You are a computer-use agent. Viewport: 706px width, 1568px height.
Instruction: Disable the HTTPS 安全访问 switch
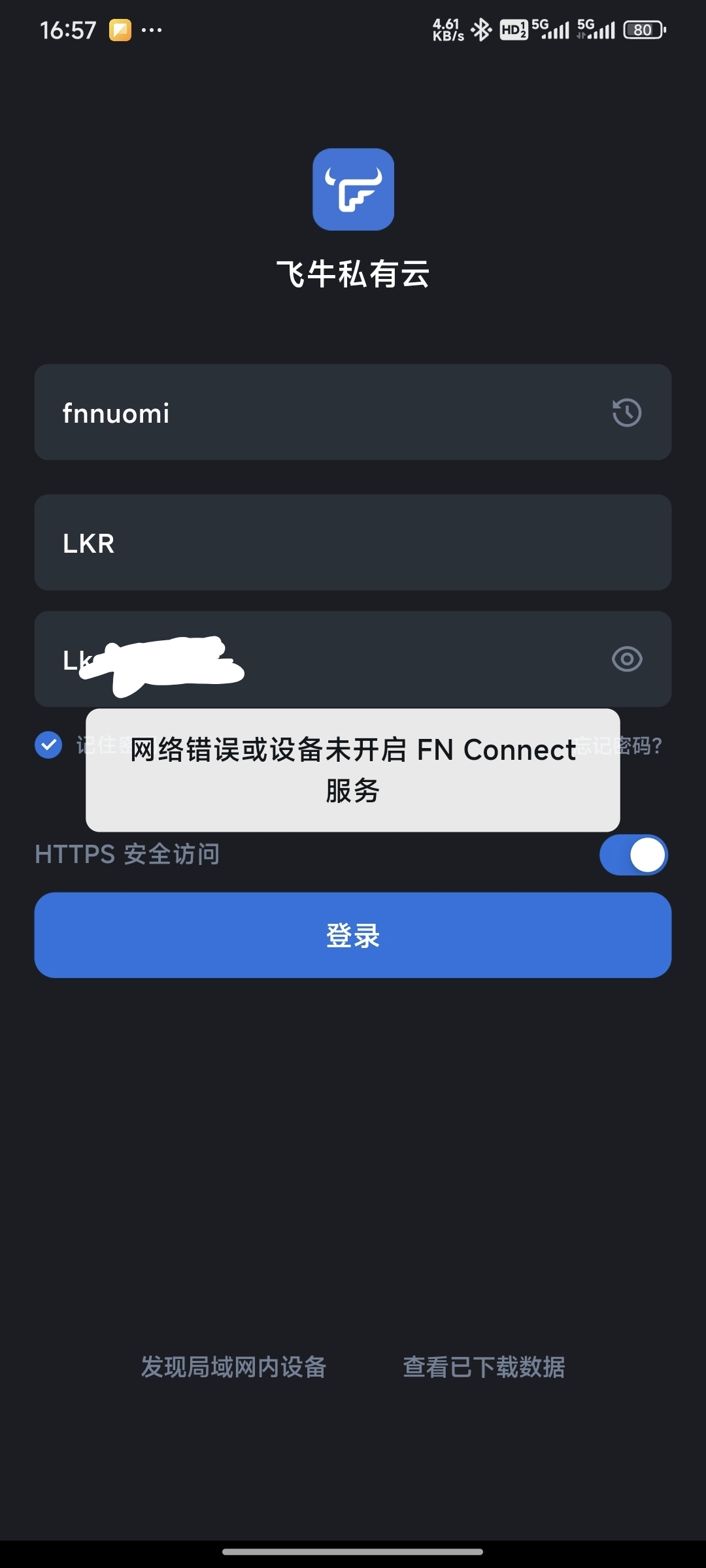tap(633, 855)
